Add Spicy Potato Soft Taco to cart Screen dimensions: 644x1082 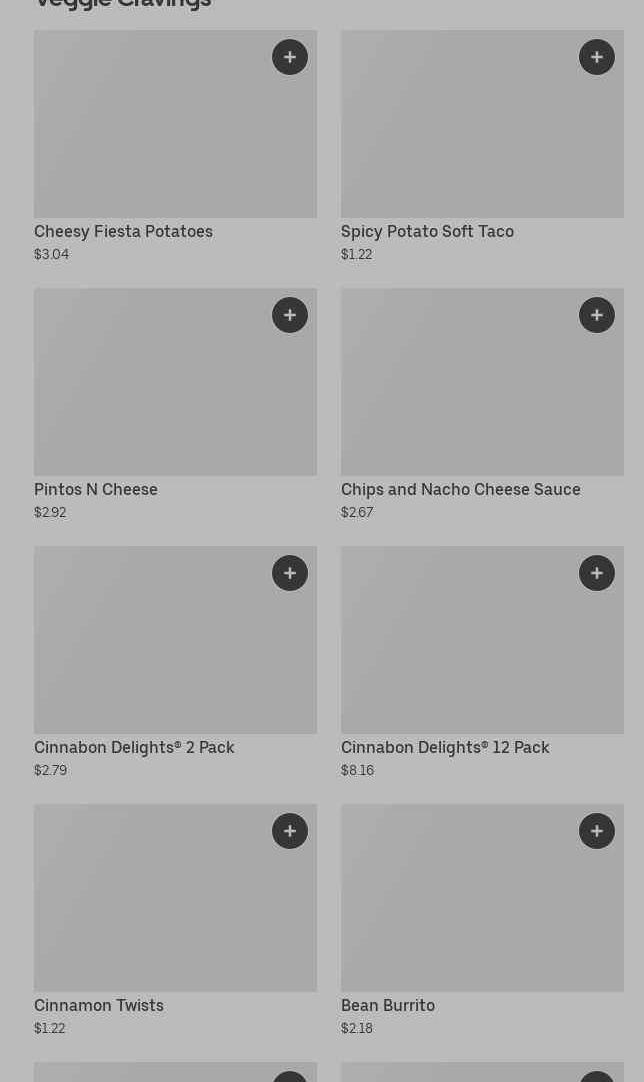597,57
